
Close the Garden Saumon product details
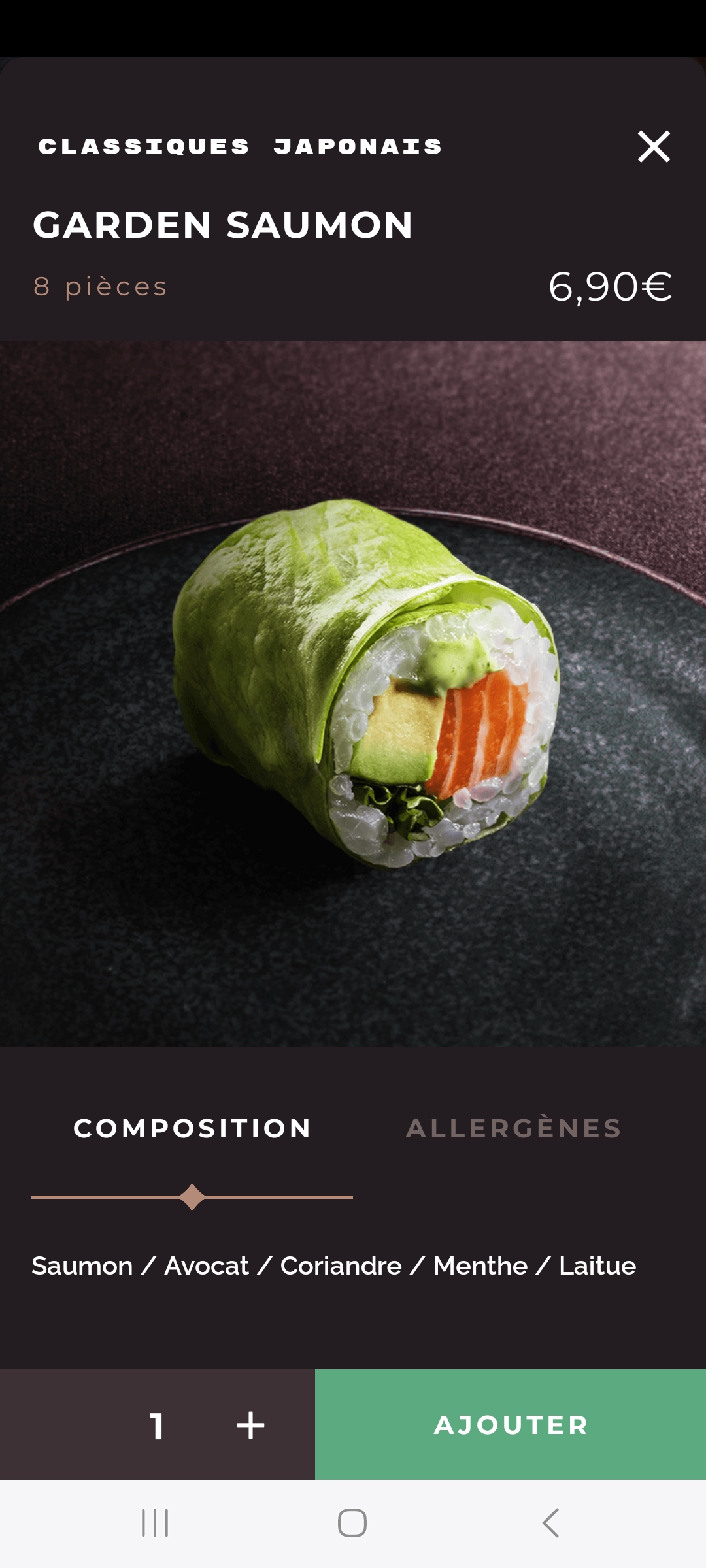coord(654,146)
